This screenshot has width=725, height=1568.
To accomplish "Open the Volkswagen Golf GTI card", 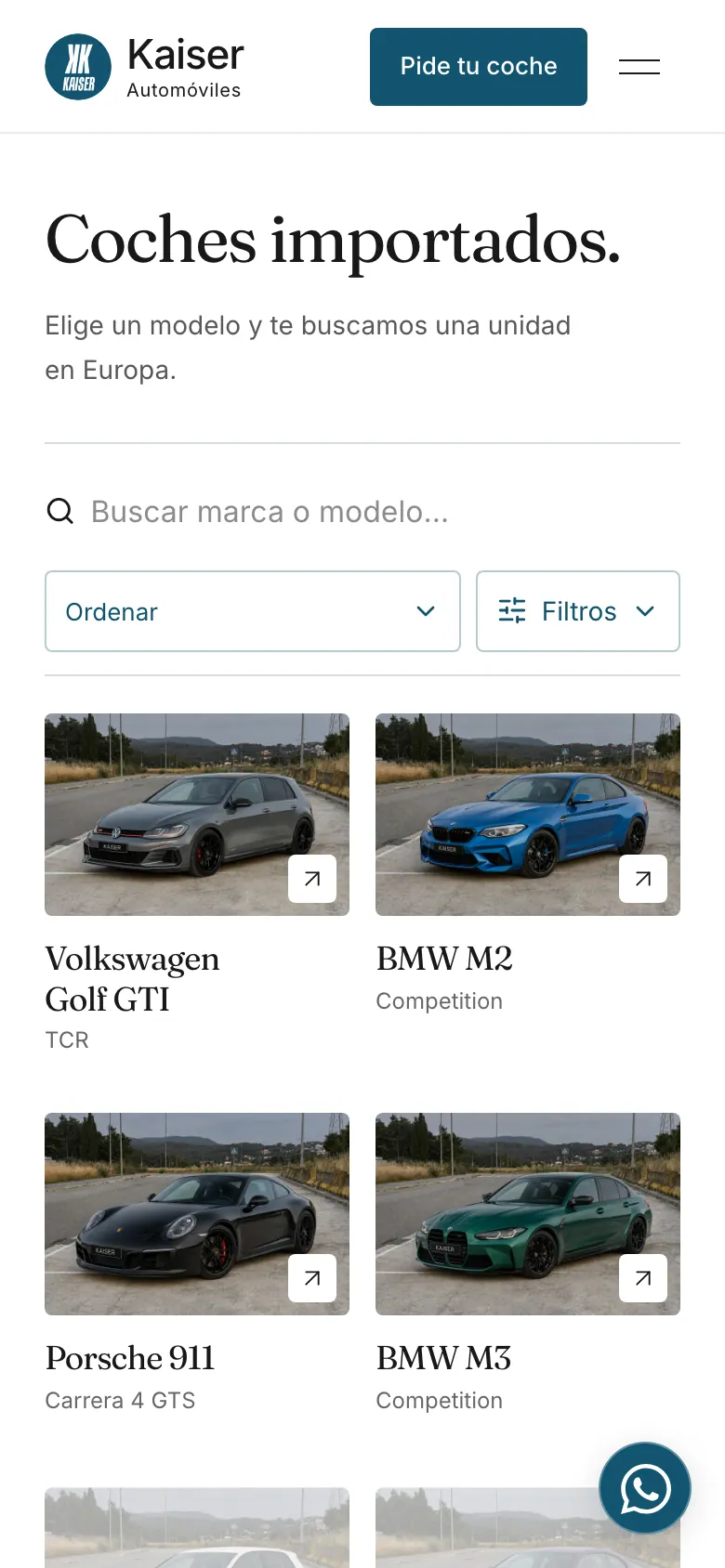I will pyautogui.click(x=197, y=883).
